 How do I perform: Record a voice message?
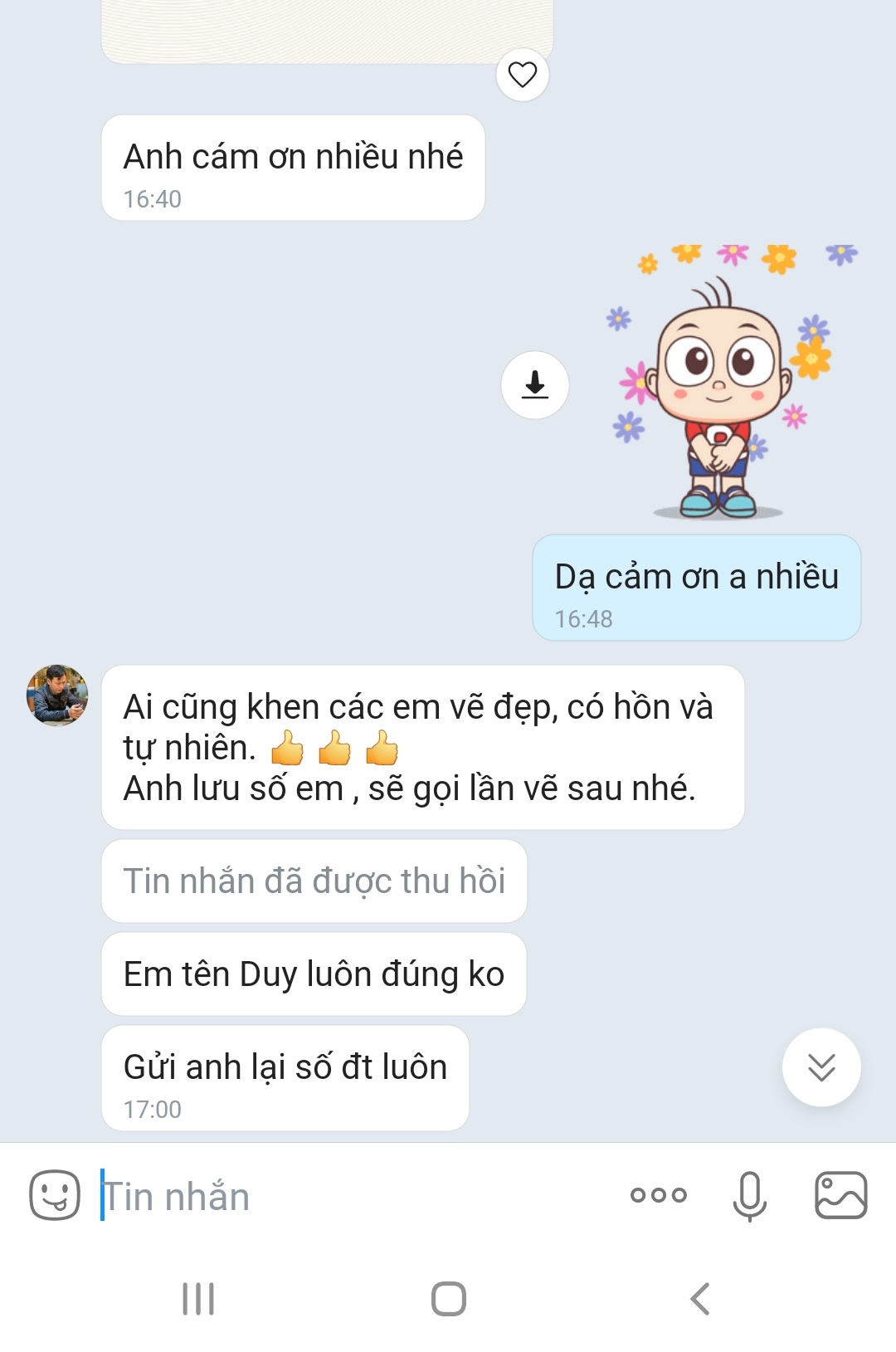click(x=749, y=1195)
